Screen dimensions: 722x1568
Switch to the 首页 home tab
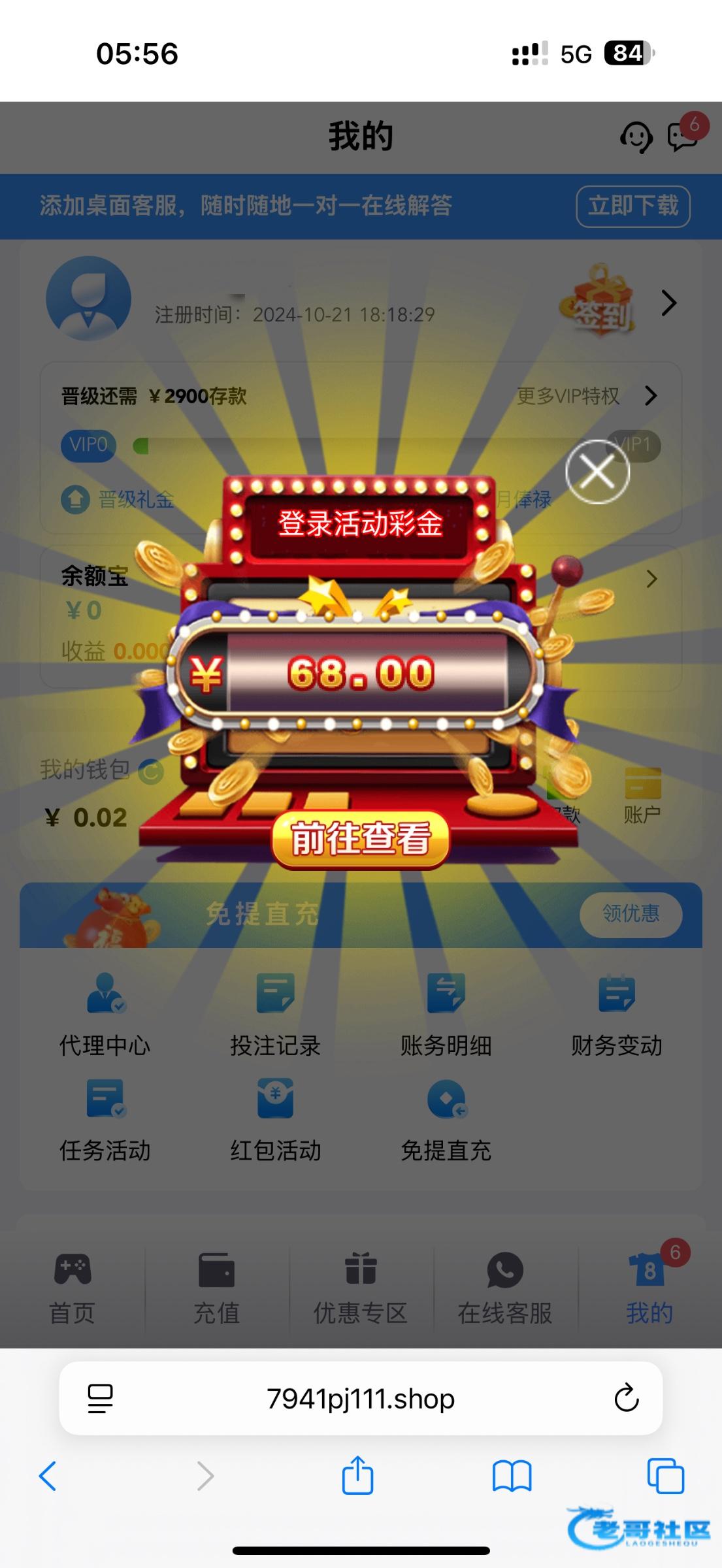(x=73, y=1288)
